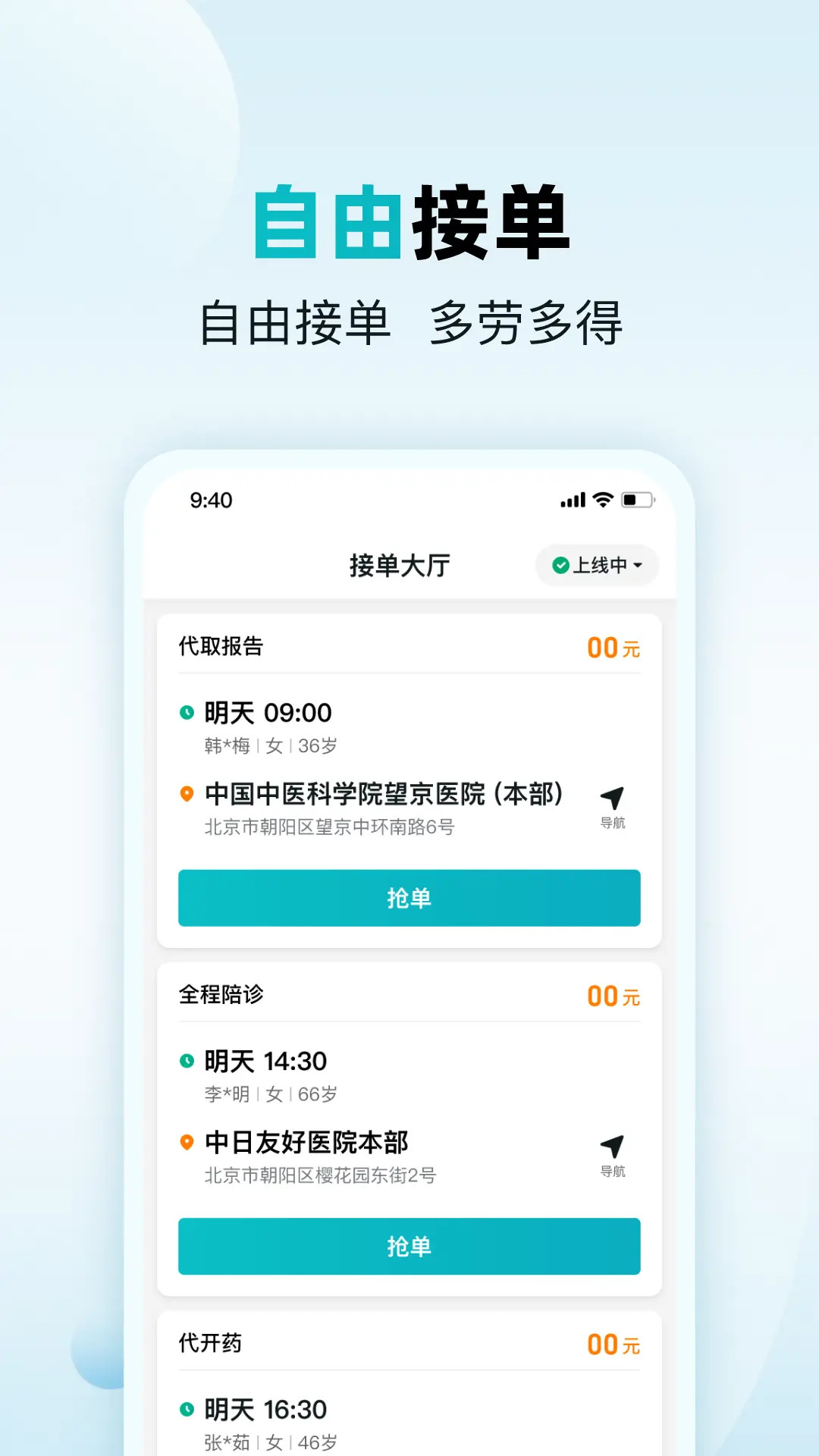
Task: Tap the green check icon in 上线中 badge
Action: point(560,565)
